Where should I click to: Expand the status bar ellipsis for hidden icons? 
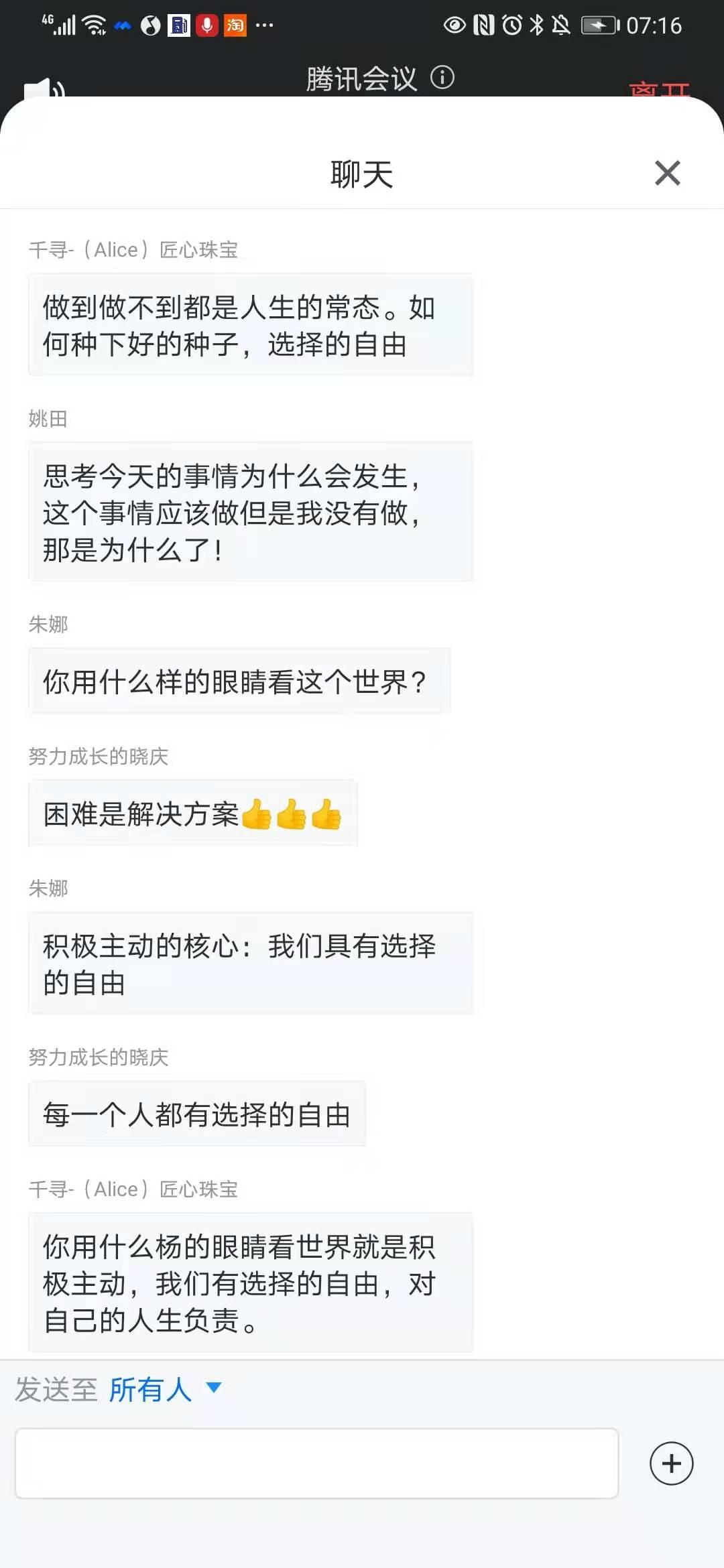(x=263, y=25)
